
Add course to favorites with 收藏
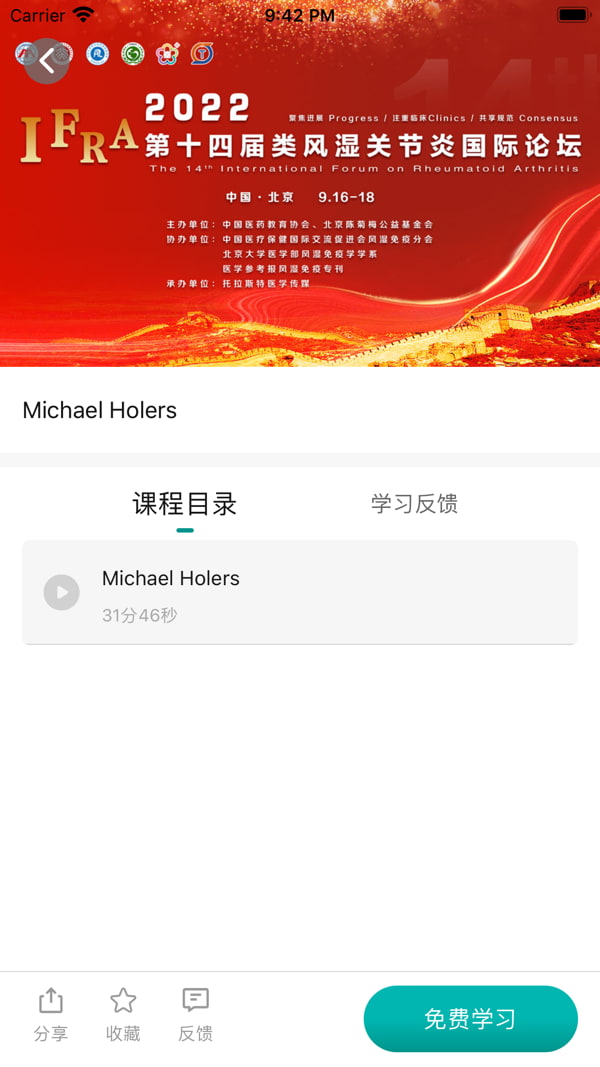click(x=123, y=1014)
